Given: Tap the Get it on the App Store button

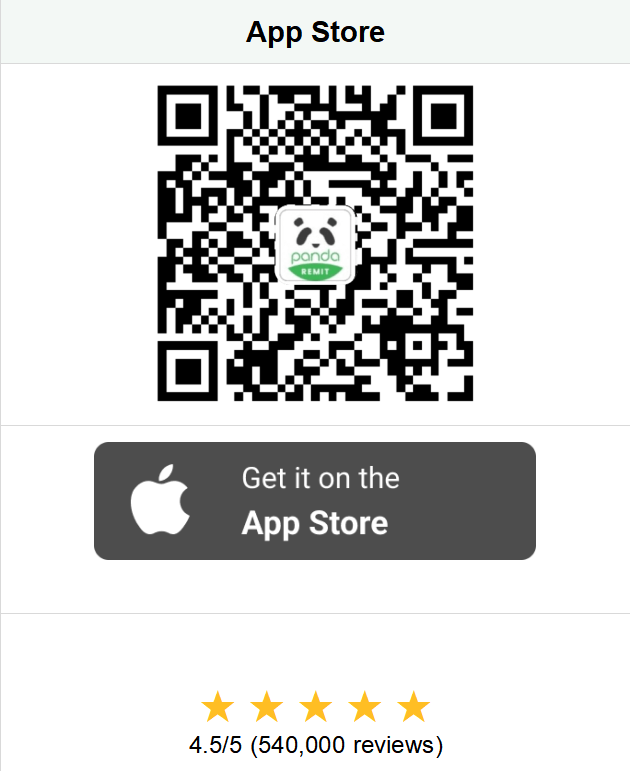Looking at the screenshot, I should point(315,501).
